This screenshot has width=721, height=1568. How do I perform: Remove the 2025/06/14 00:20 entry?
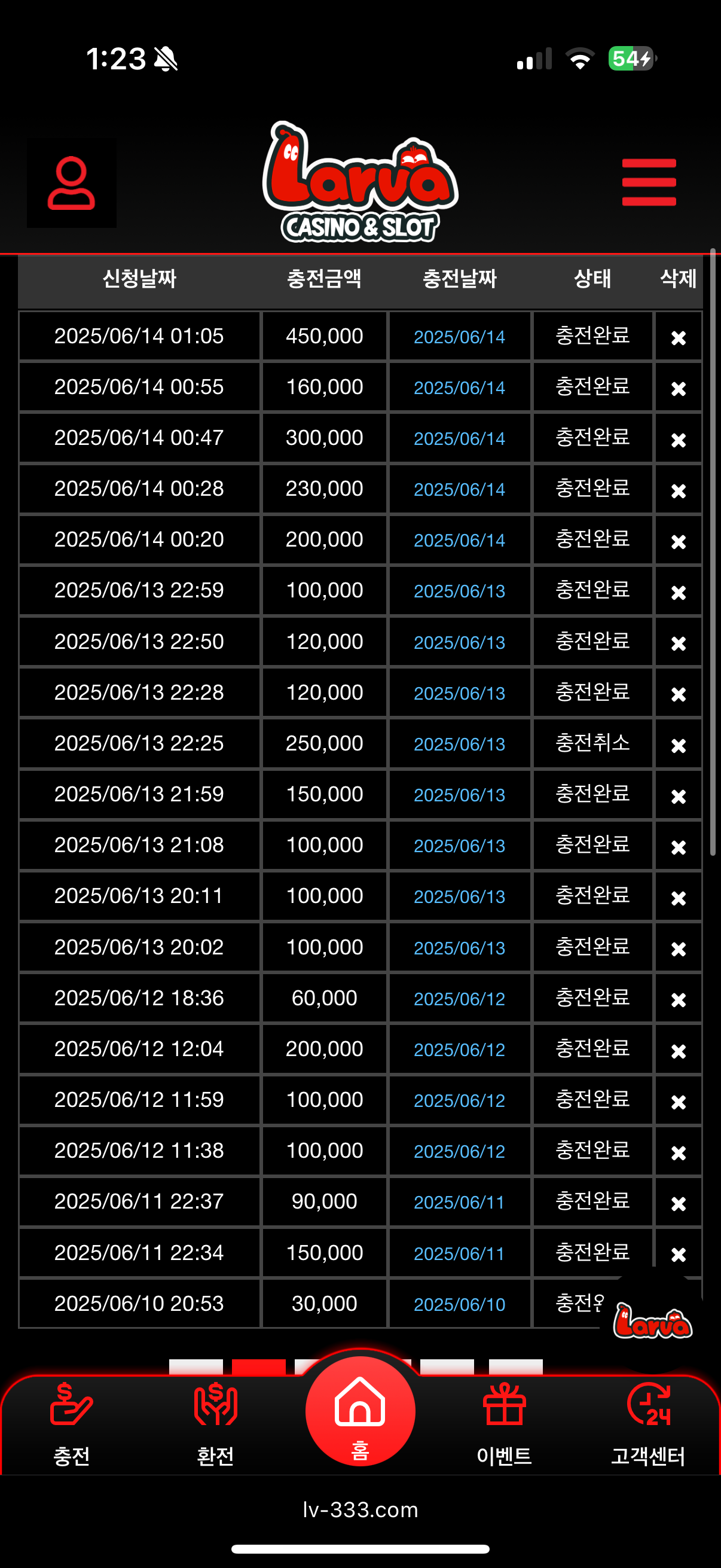[679, 541]
